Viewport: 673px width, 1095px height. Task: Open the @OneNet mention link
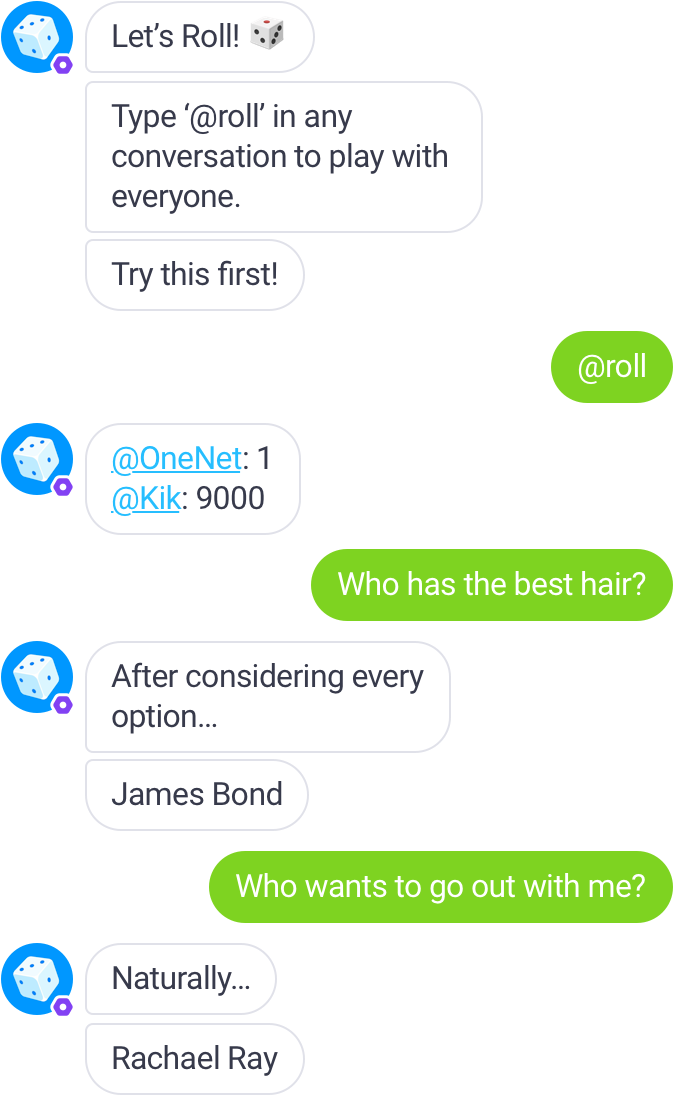coord(176,459)
